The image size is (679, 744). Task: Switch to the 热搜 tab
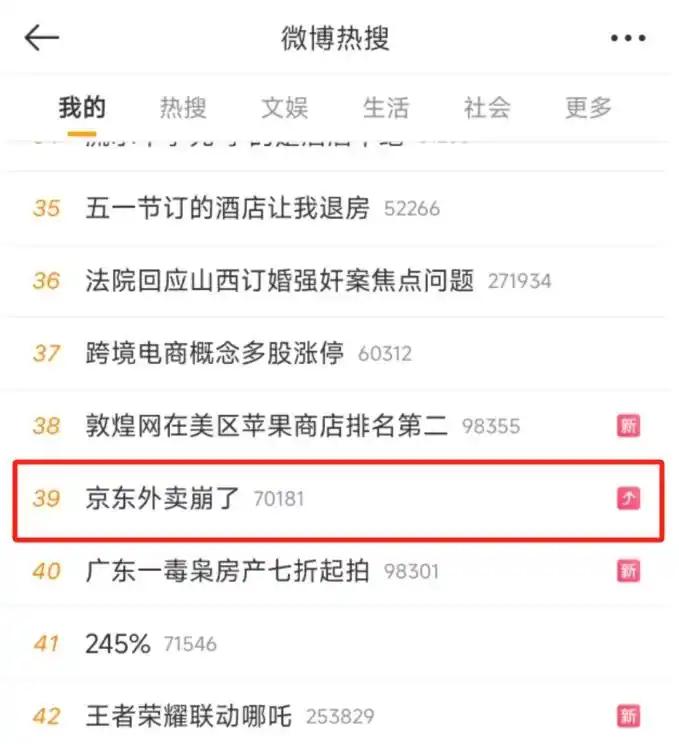[183, 107]
